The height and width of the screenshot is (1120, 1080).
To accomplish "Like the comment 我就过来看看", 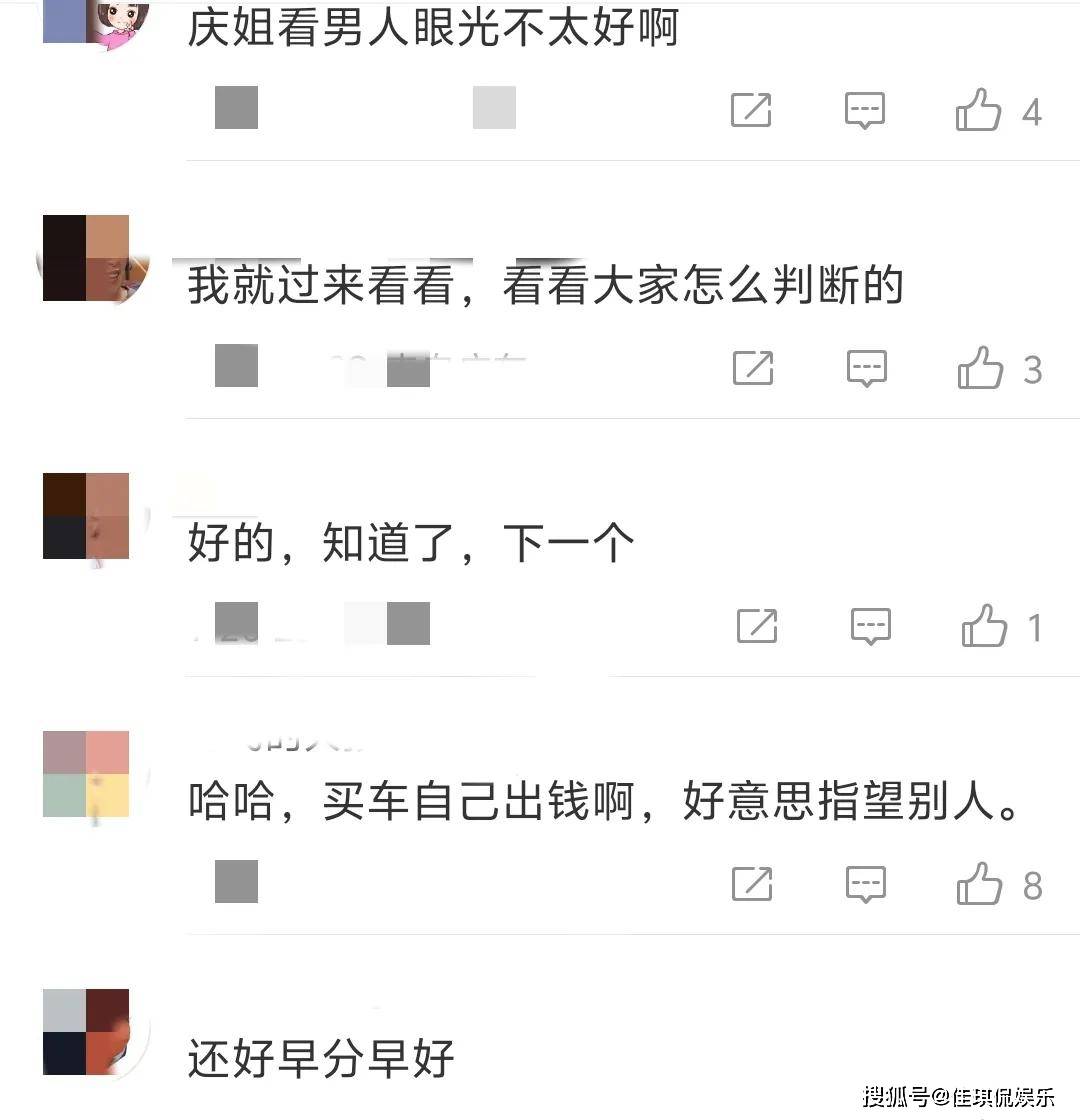I will pyautogui.click(x=980, y=368).
